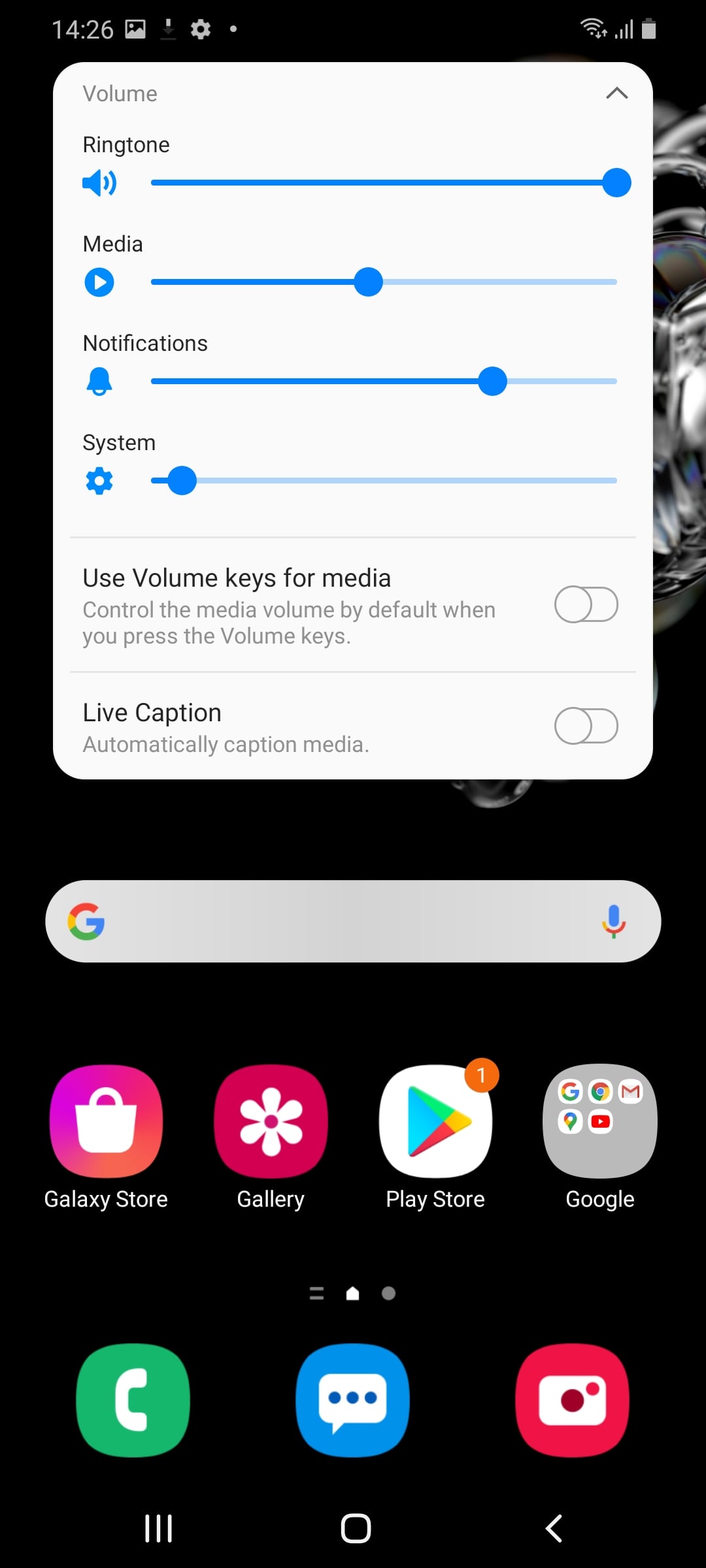
Task: Launch the red Camera app
Action: click(x=573, y=1400)
